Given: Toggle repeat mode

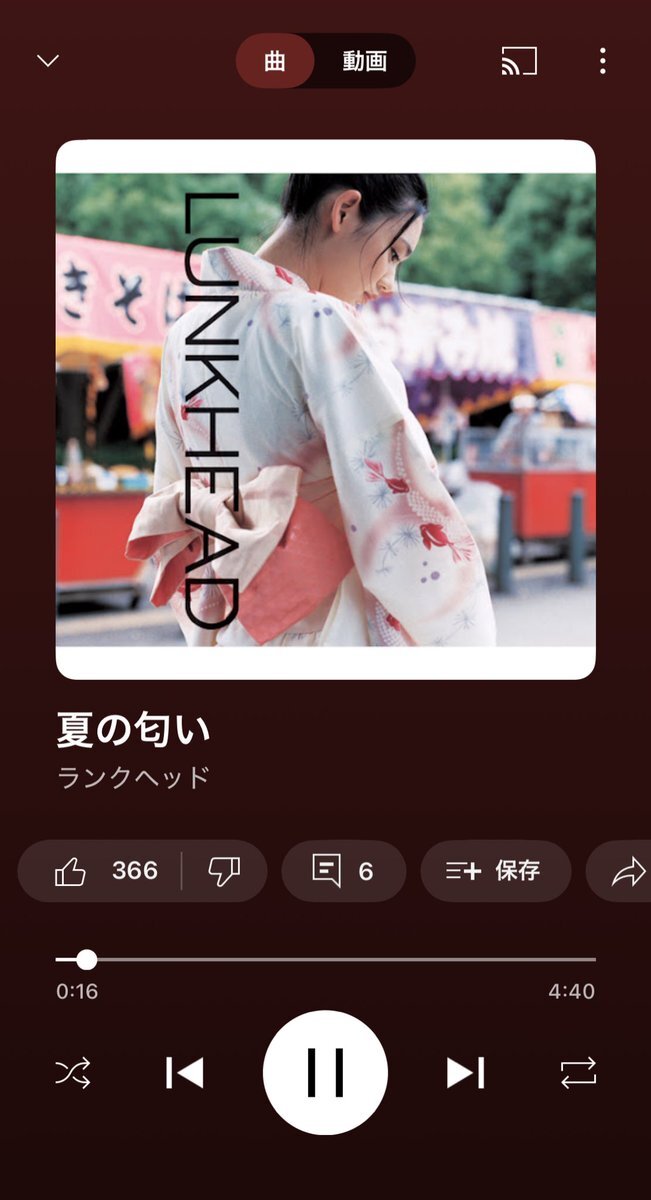Looking at the screenshot, I should coord(578,1073).
